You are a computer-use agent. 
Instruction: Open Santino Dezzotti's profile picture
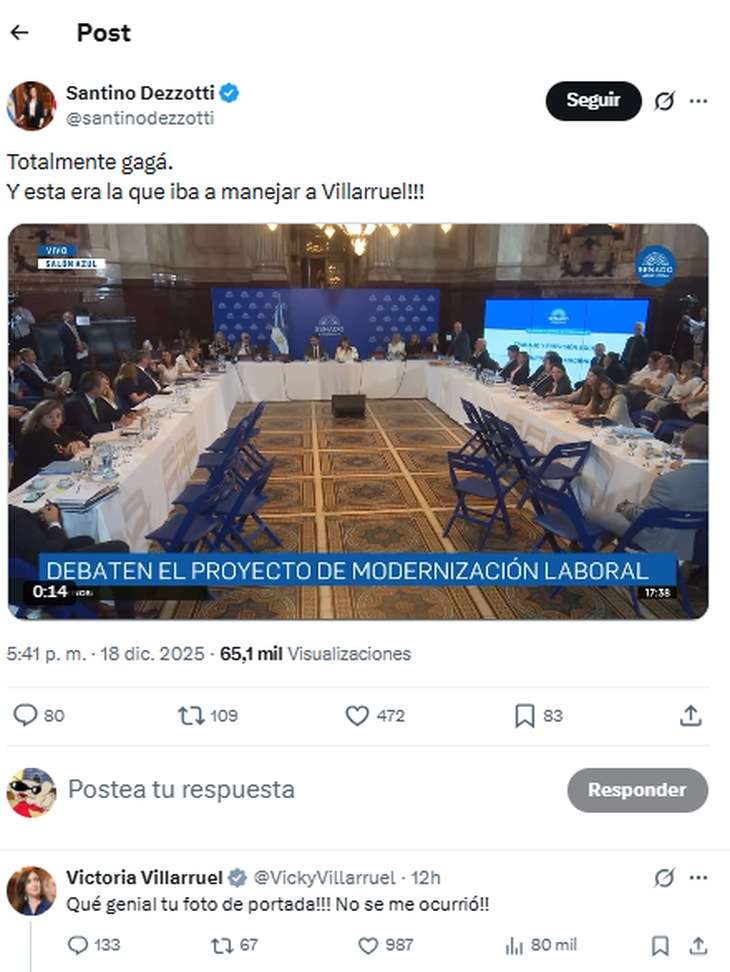[31, 106]
